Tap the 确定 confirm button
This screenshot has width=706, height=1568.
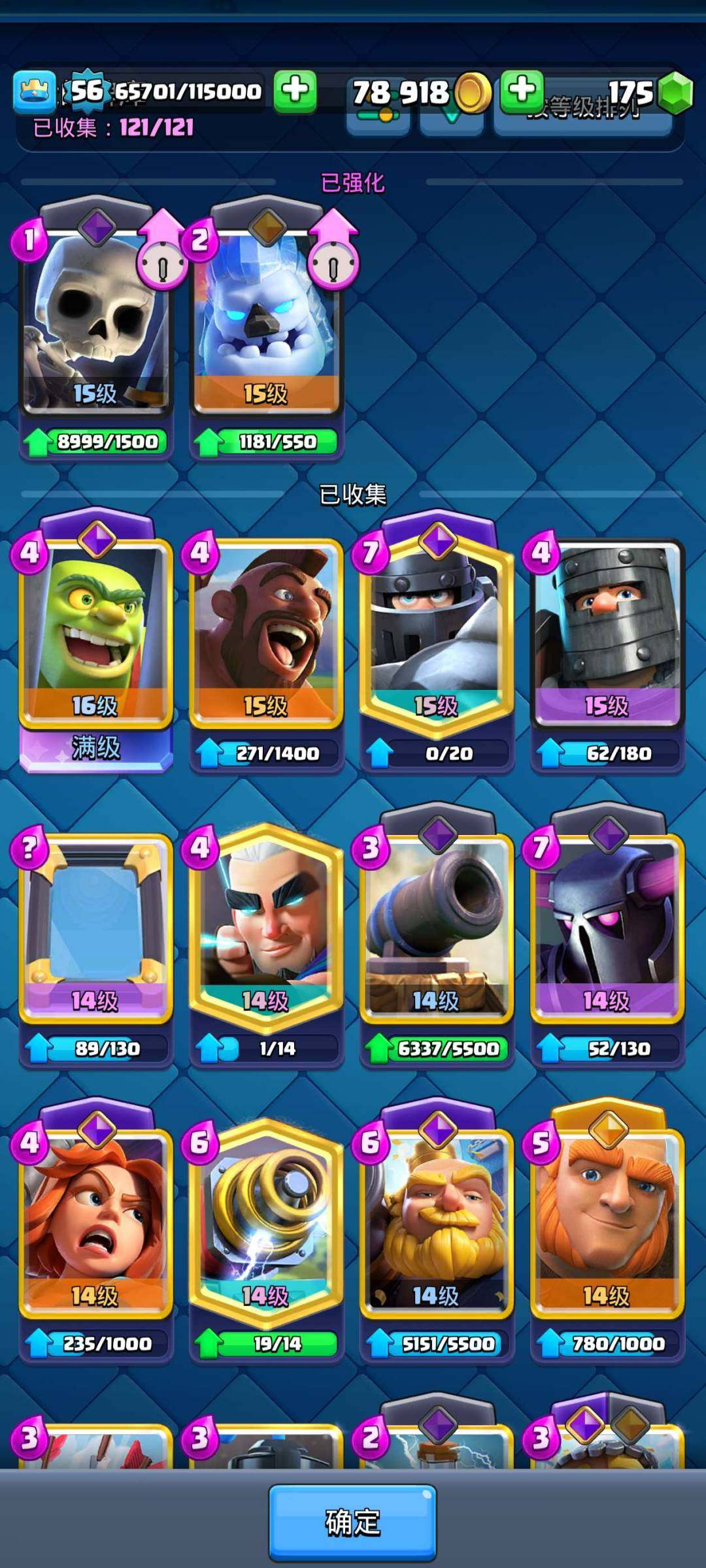pyautogui.click(x=352, y=1522)
